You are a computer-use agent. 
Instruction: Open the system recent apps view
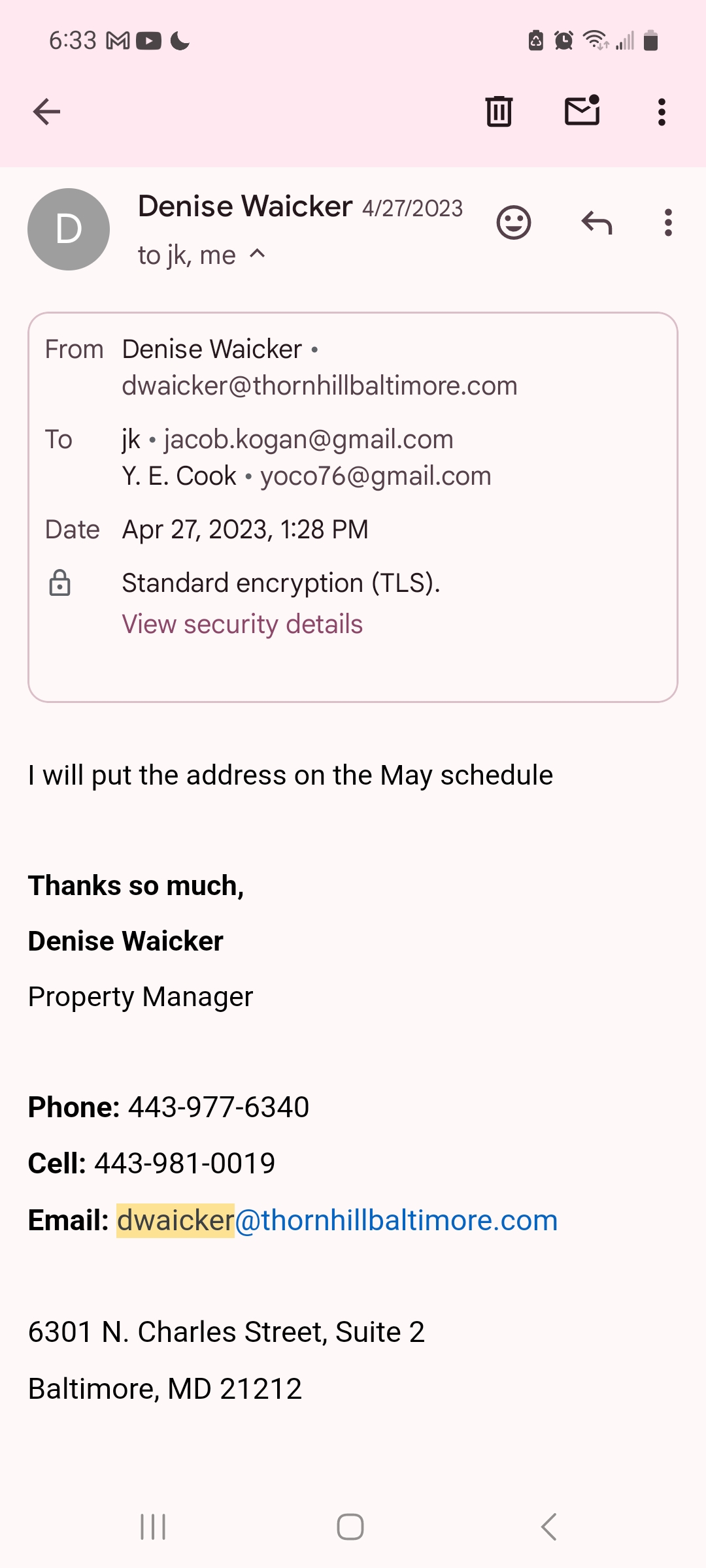(153, 1527)
